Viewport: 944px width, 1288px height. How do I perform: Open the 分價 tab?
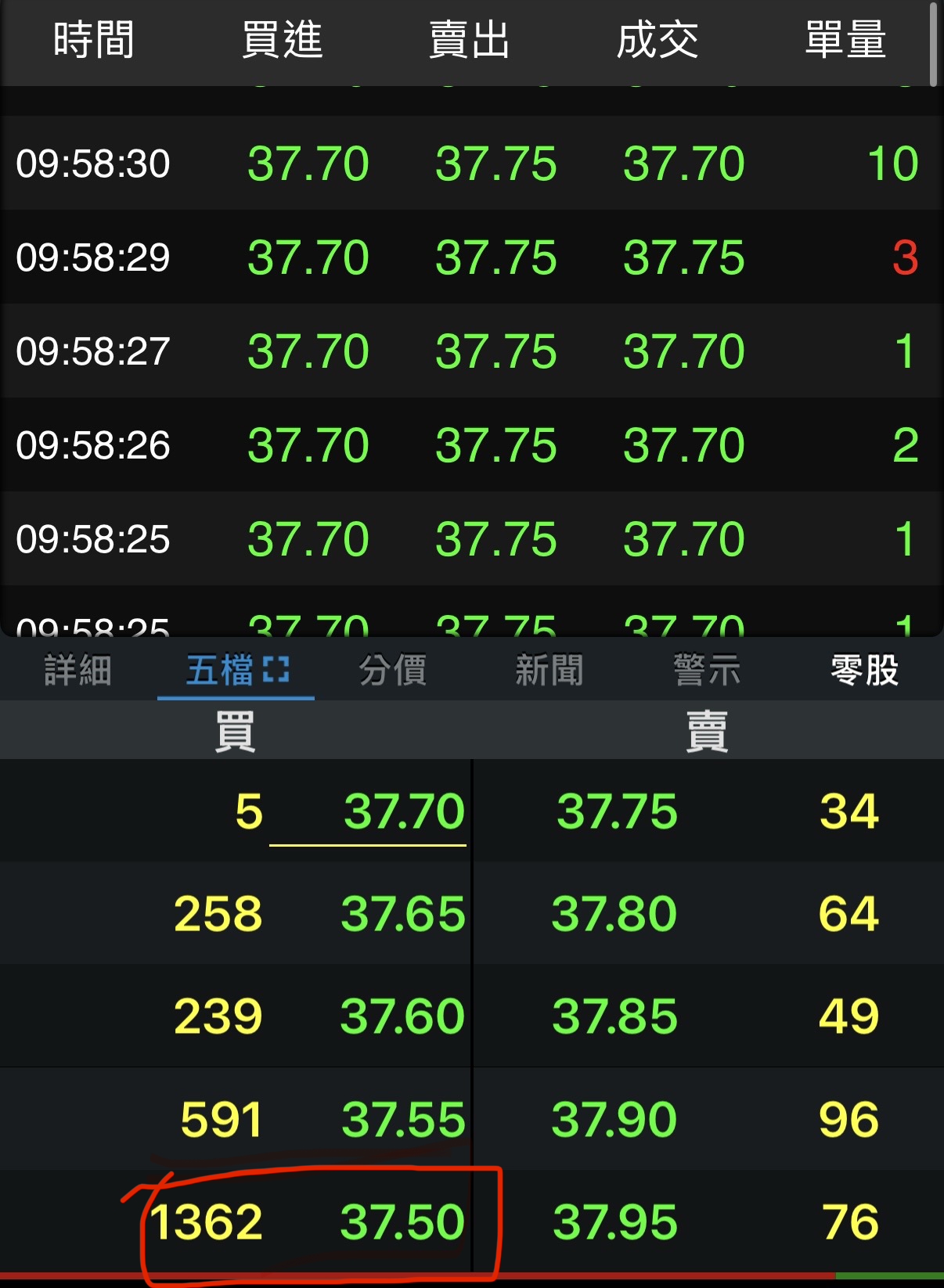tap(393, 671)
